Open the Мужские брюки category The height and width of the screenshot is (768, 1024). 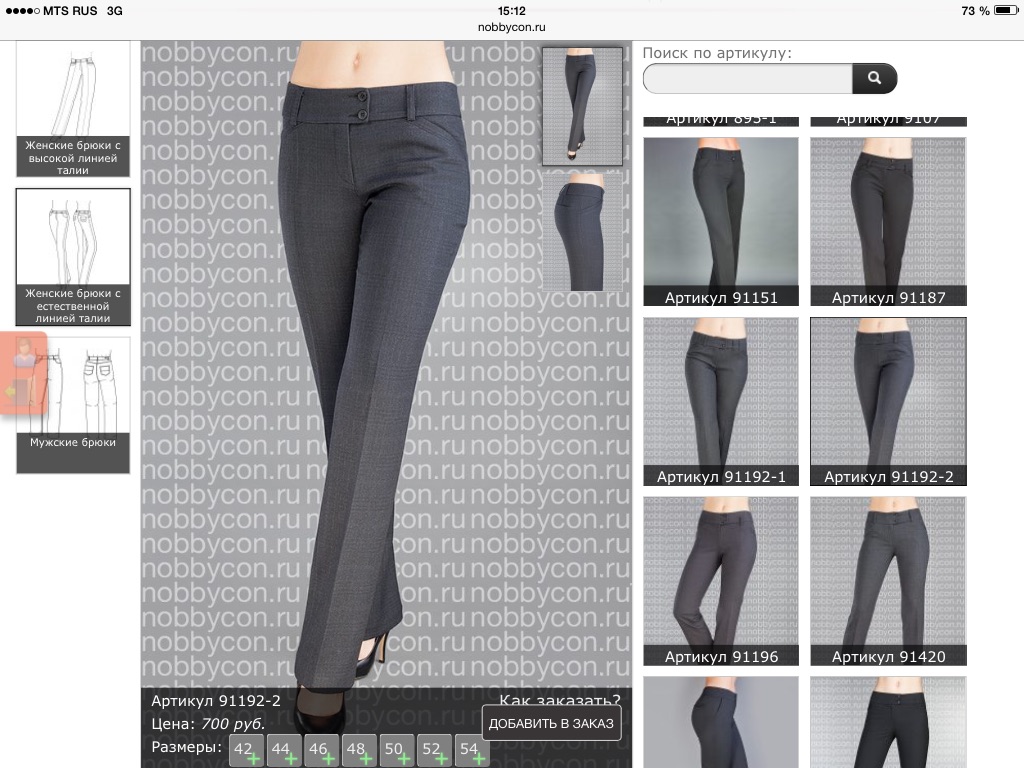tap(73, 404)
